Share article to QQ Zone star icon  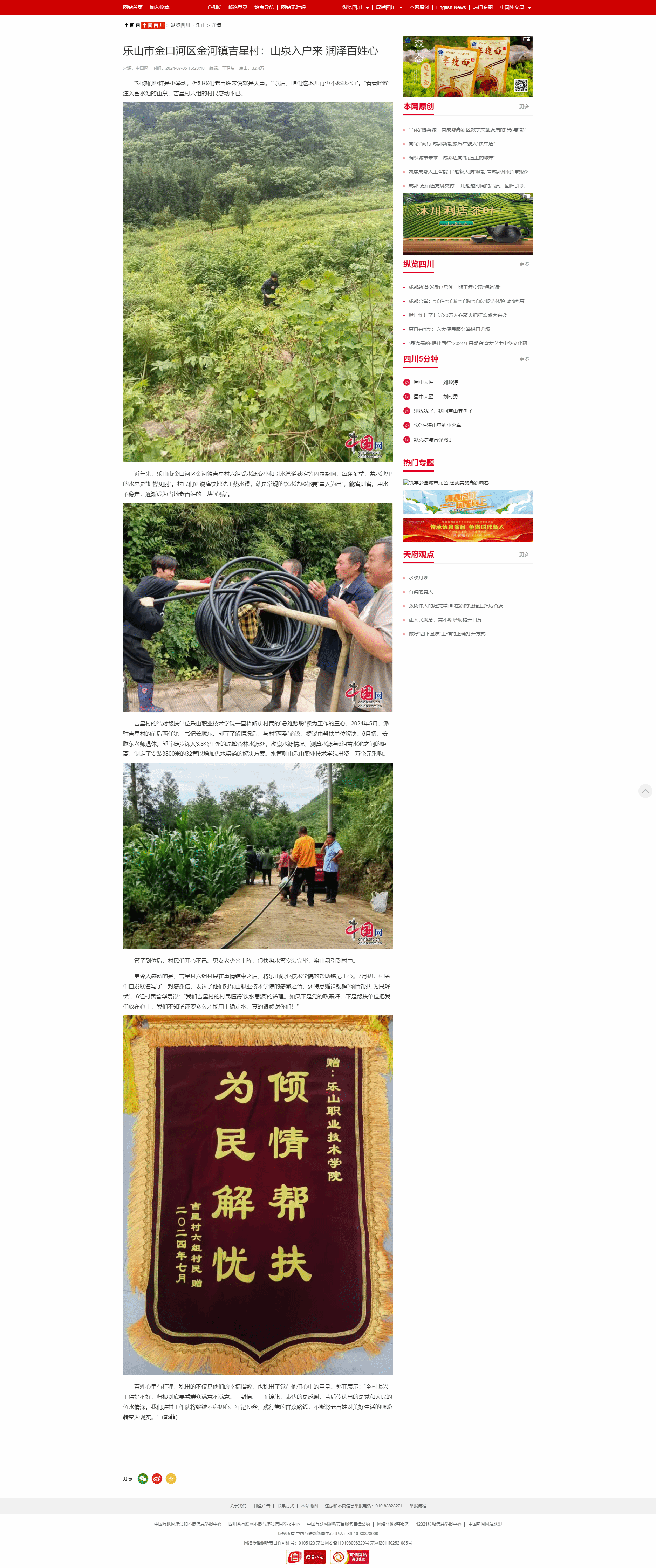(x=171, y=1479)
